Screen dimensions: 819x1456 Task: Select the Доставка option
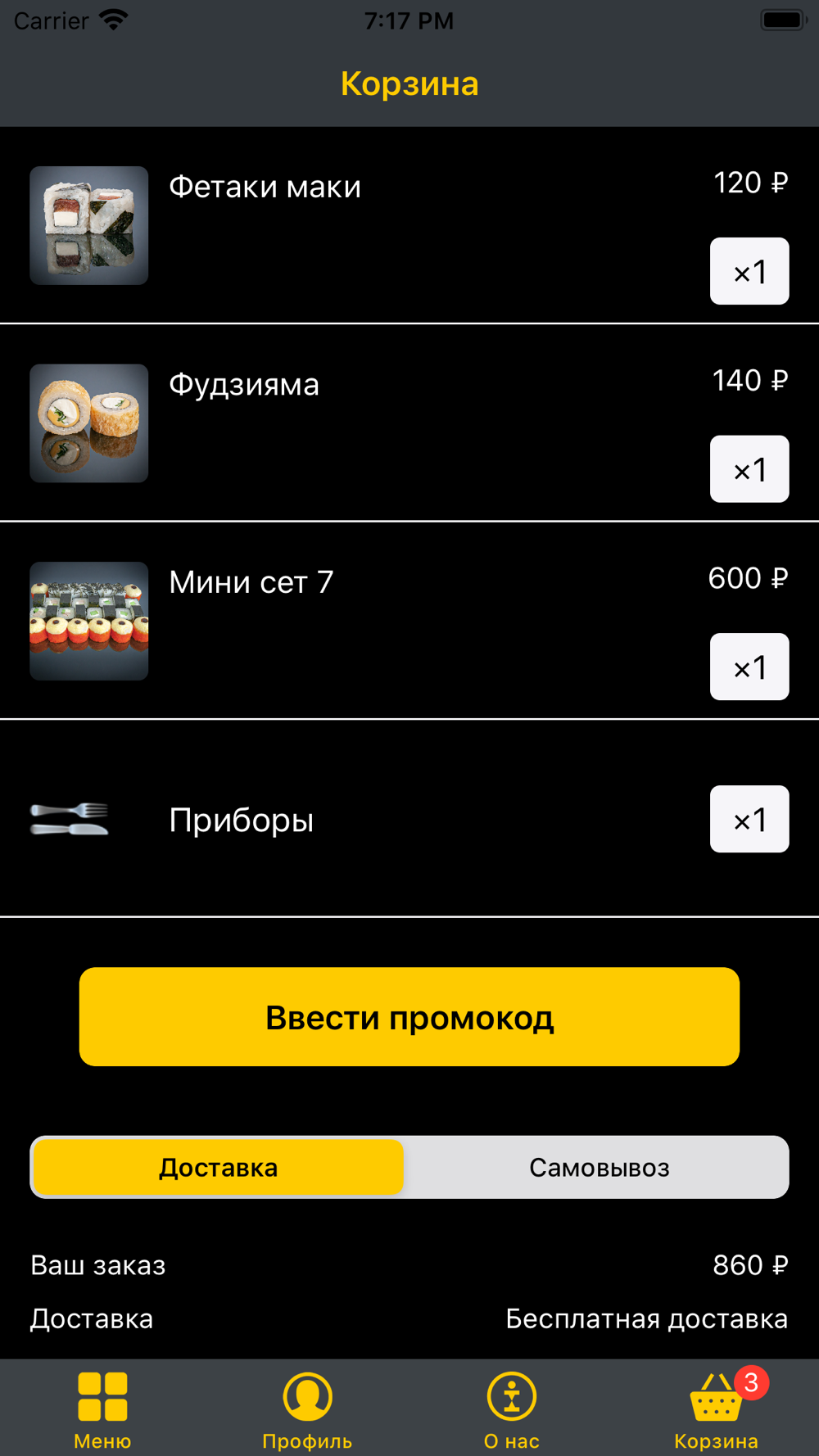(x=219, y=1167)
